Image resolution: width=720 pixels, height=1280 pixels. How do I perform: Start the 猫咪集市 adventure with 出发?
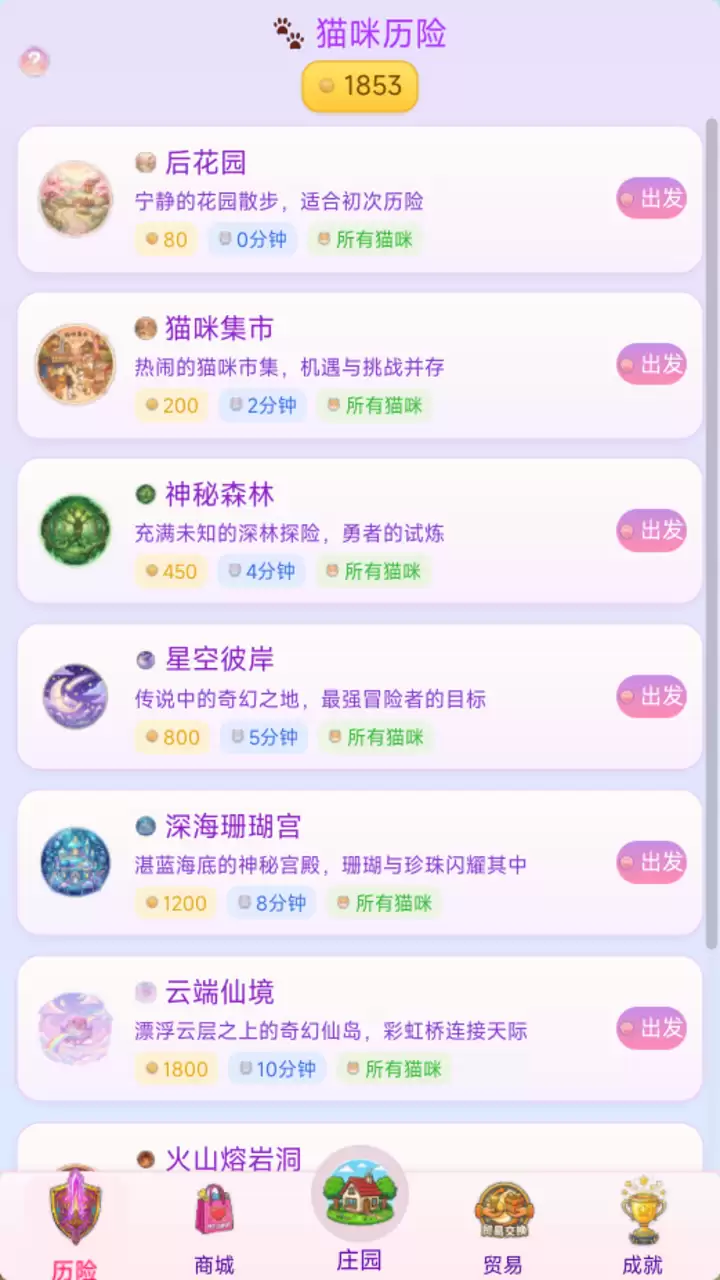click(651, 364)
